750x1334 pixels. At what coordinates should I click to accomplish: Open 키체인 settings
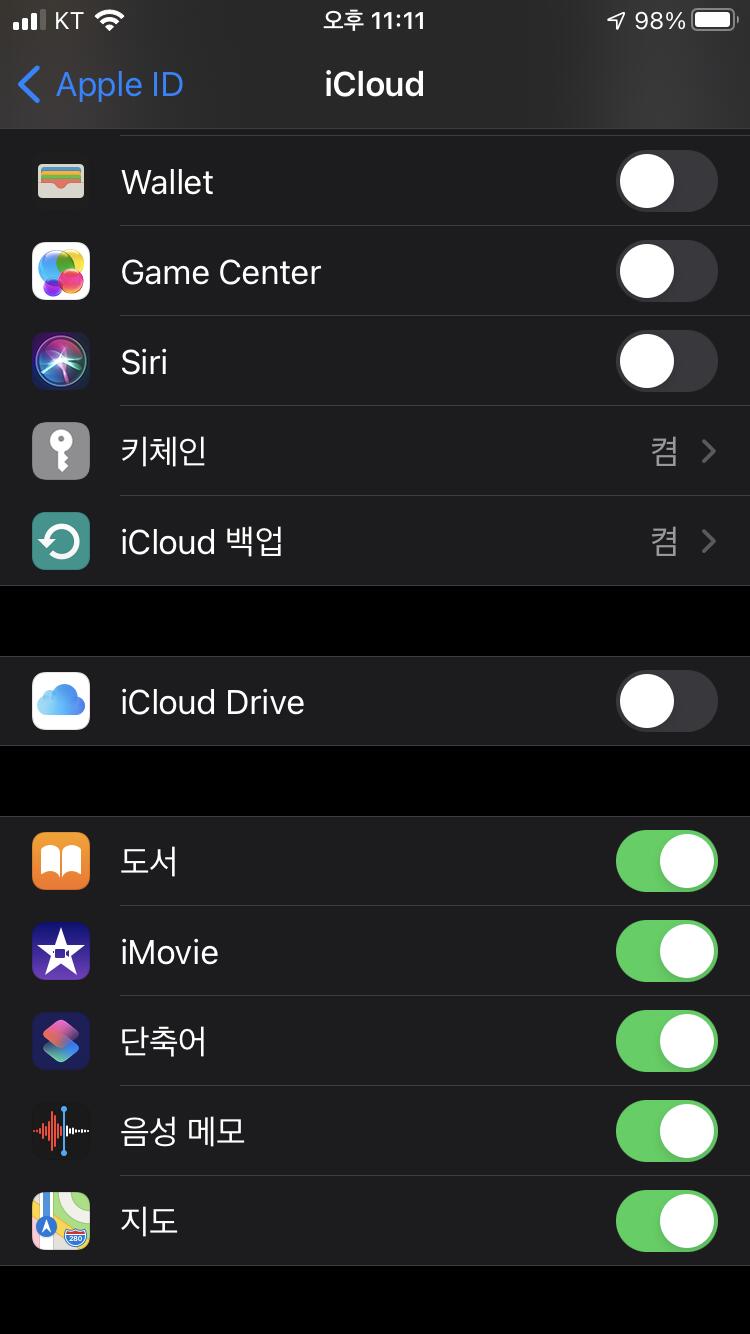tap(400, 452)
